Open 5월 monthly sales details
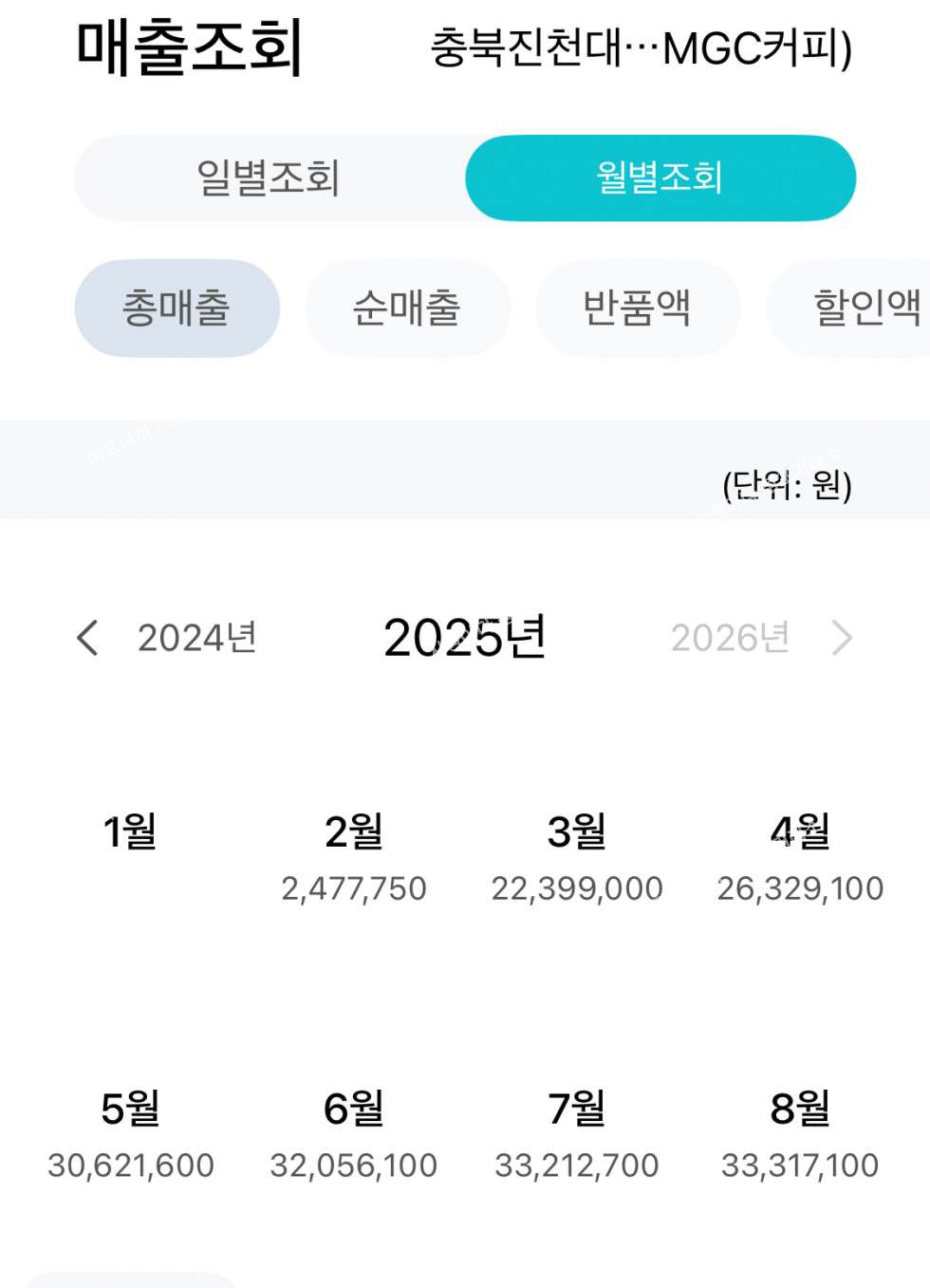This screenshot has height=1288, width=930. coord(131,1134)
